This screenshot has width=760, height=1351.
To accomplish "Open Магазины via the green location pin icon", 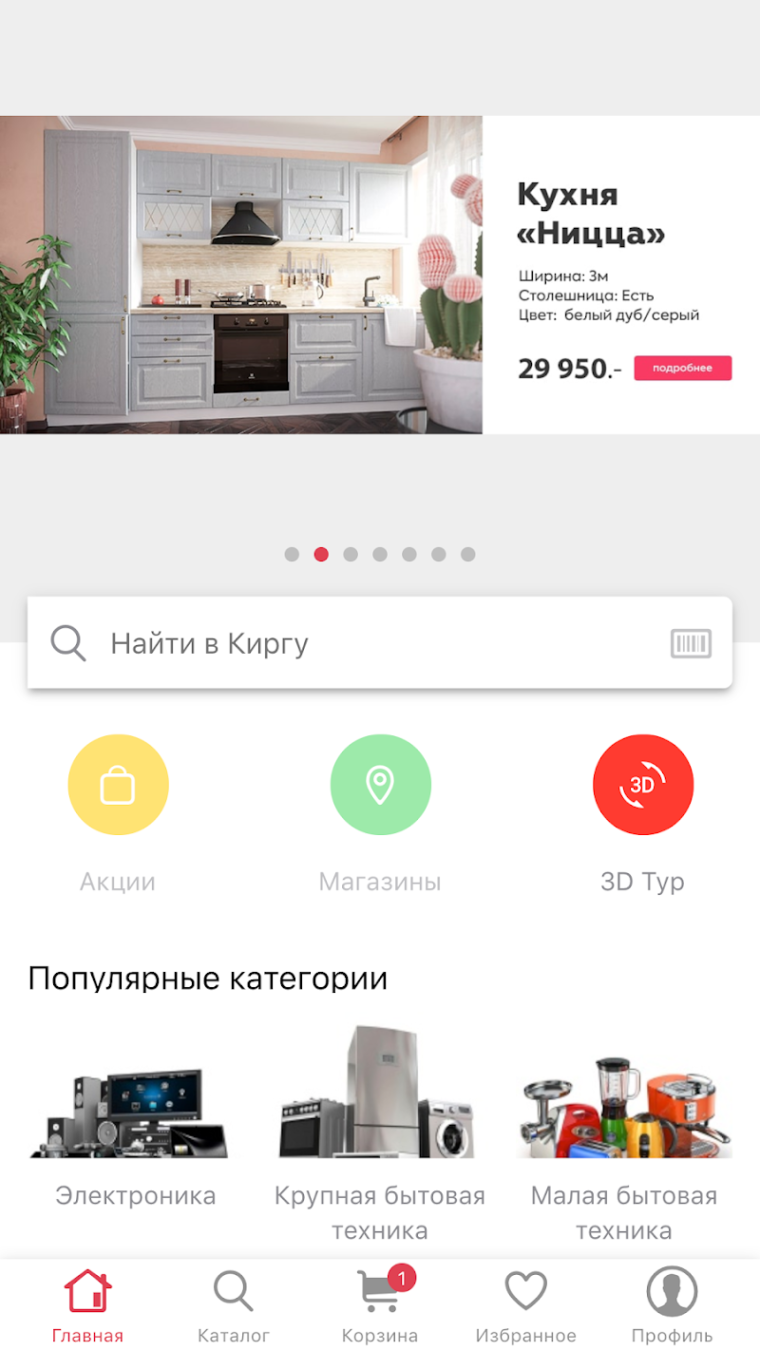I will tap(380, 784).
